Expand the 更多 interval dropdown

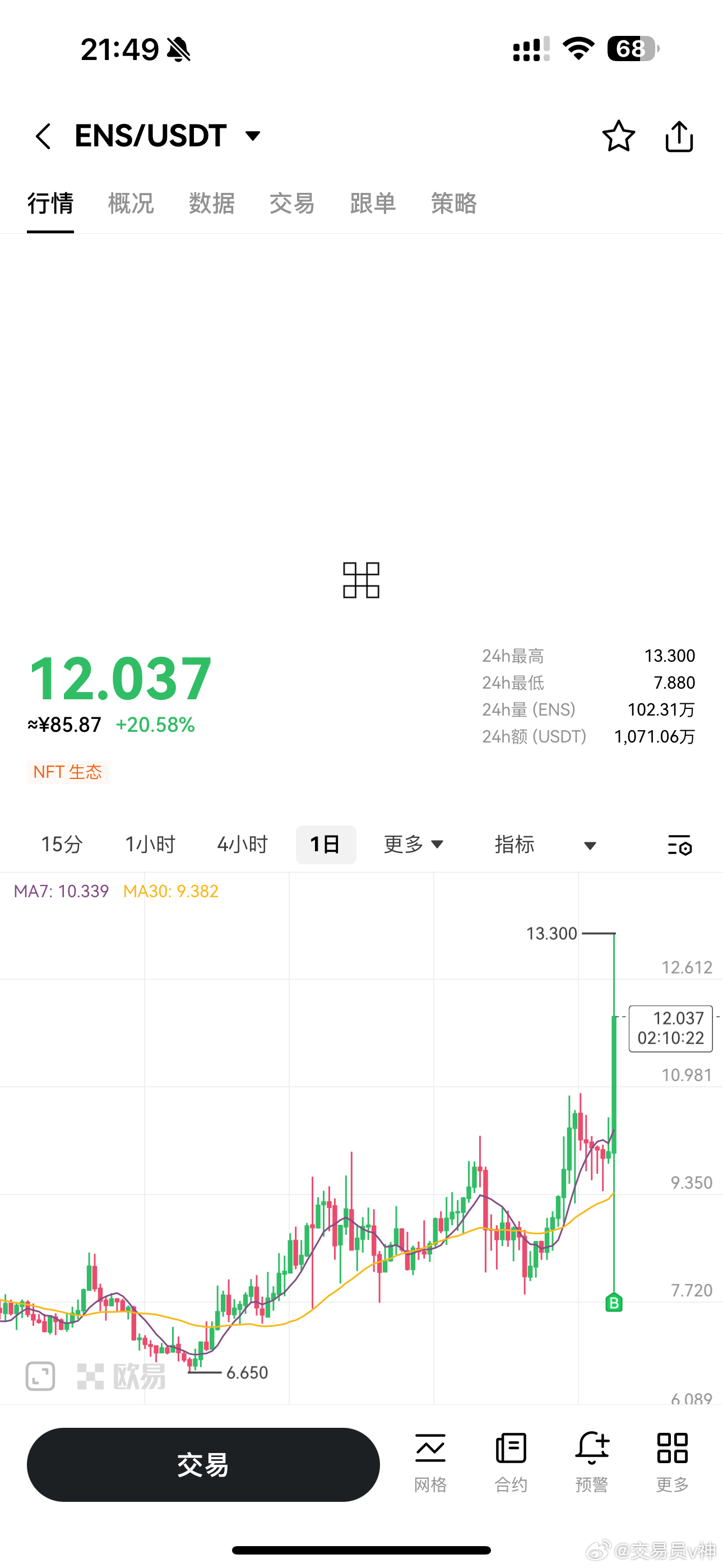point(413,844)
